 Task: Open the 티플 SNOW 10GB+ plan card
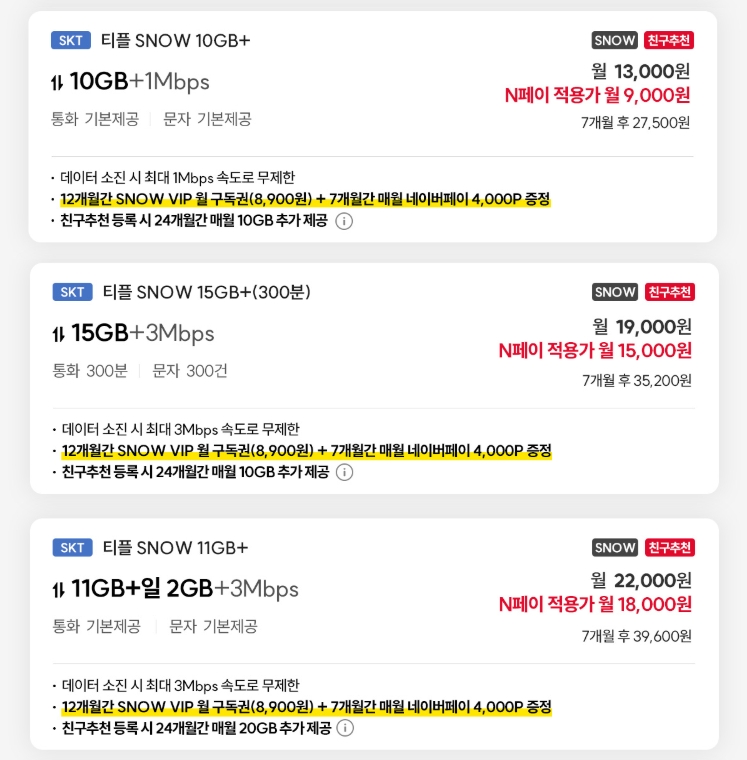175,41
